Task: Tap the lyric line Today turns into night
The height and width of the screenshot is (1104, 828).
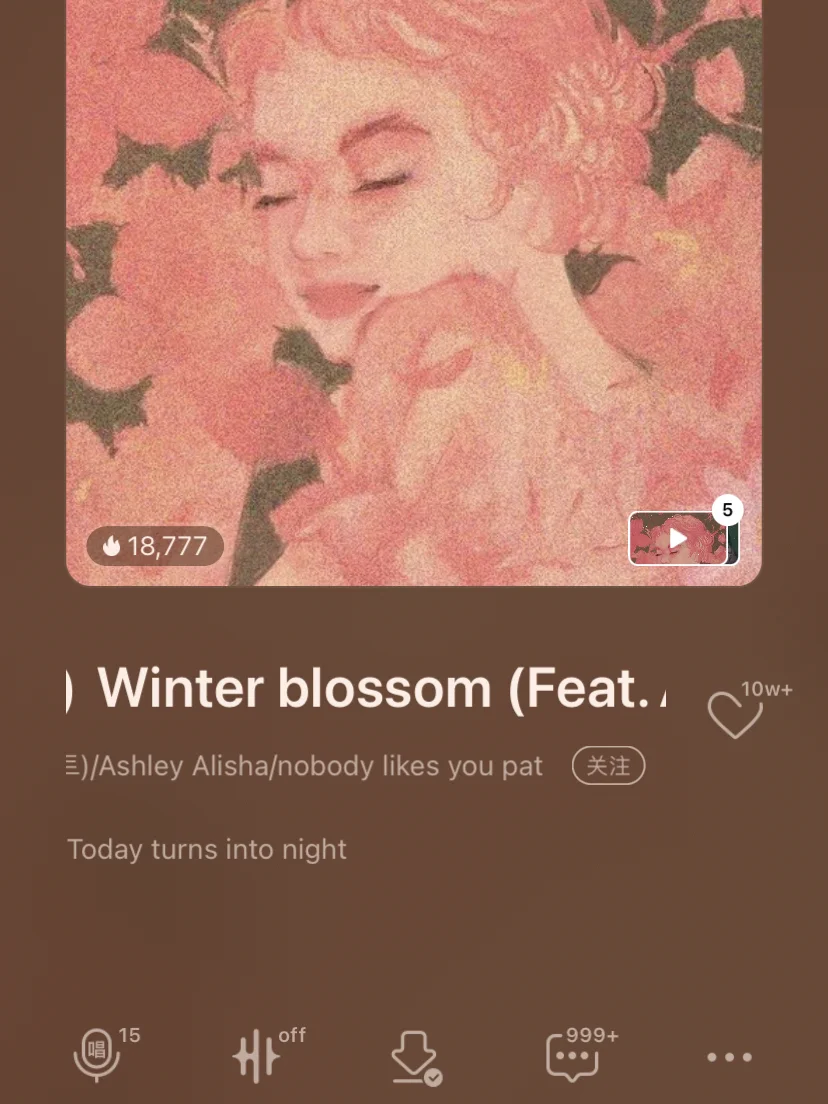Action: (x=207, y=850)
